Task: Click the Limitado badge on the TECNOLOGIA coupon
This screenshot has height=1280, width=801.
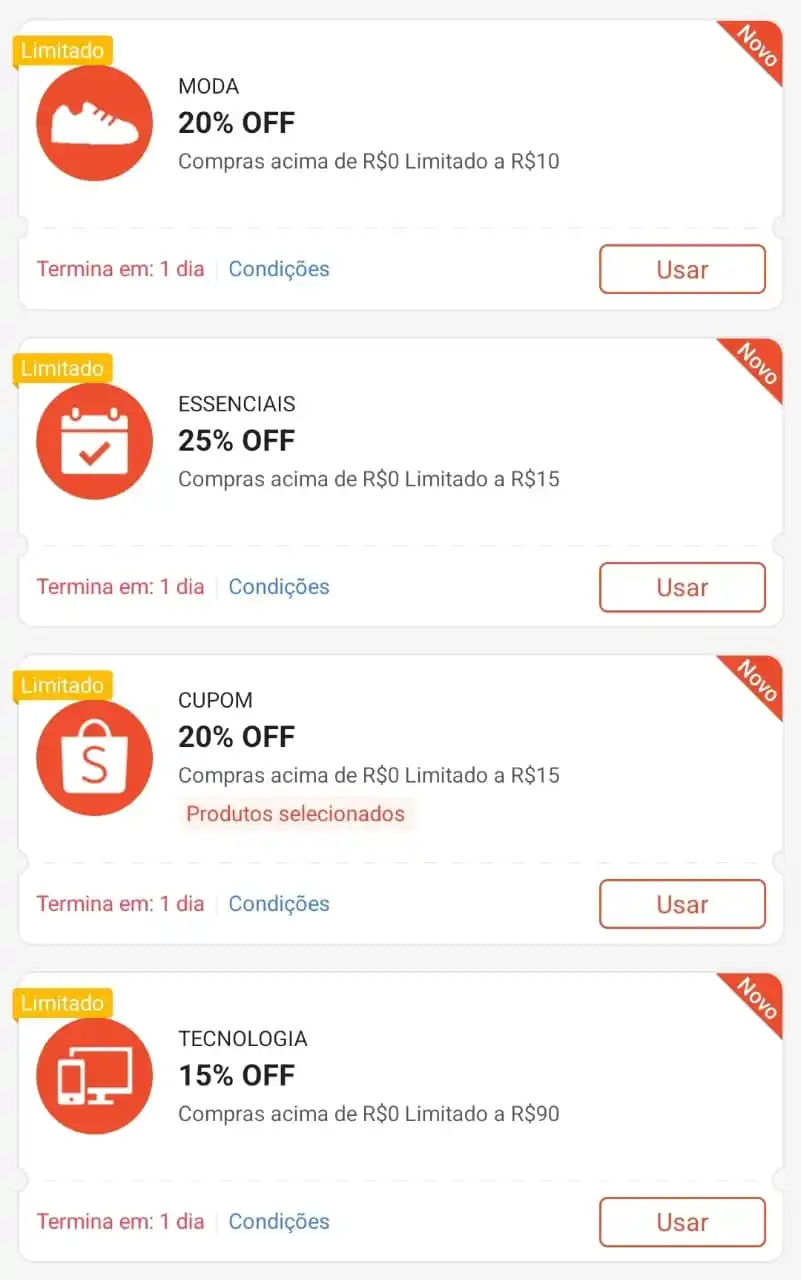Action: 62,1003
